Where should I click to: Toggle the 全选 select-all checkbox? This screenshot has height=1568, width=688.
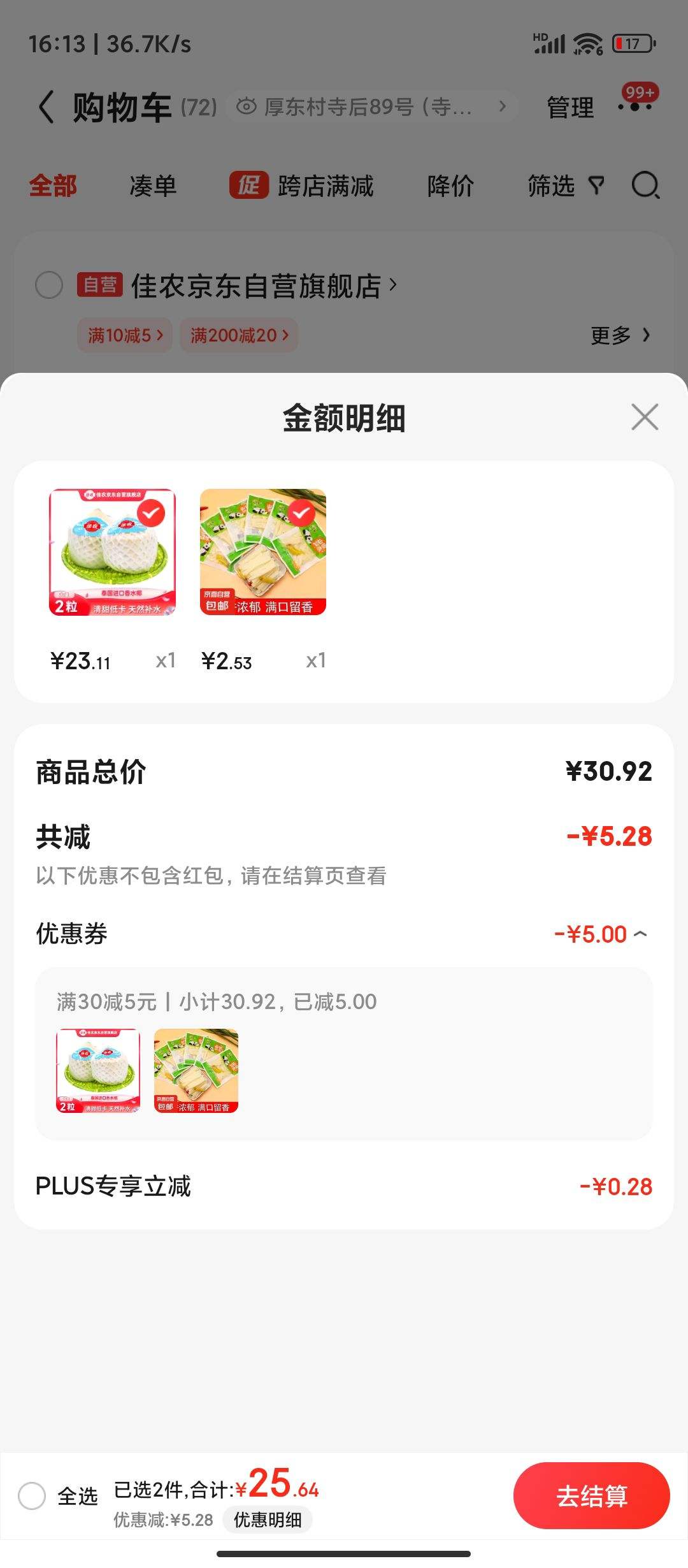point(32,1495)
